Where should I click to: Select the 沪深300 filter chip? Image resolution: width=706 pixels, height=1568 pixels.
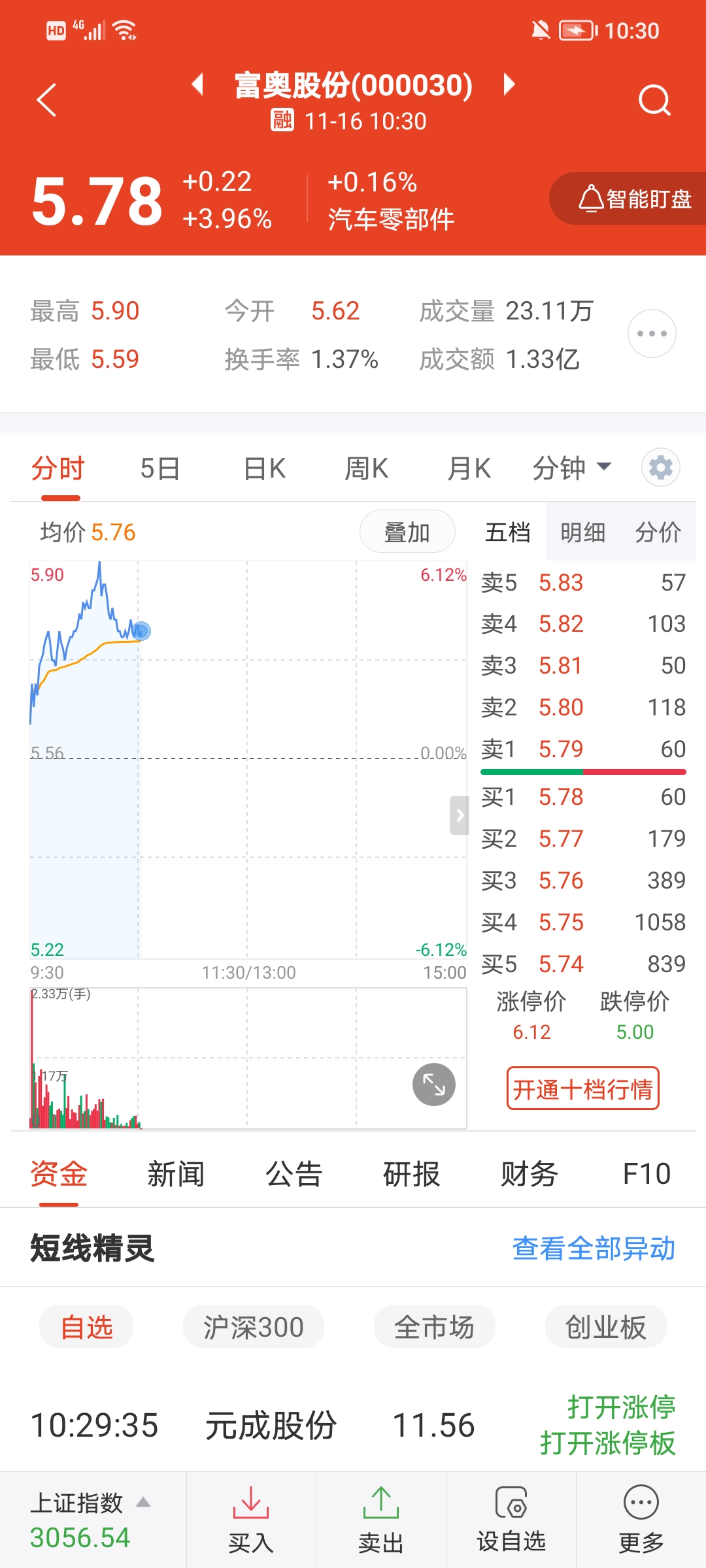(x=254, y=1327)
